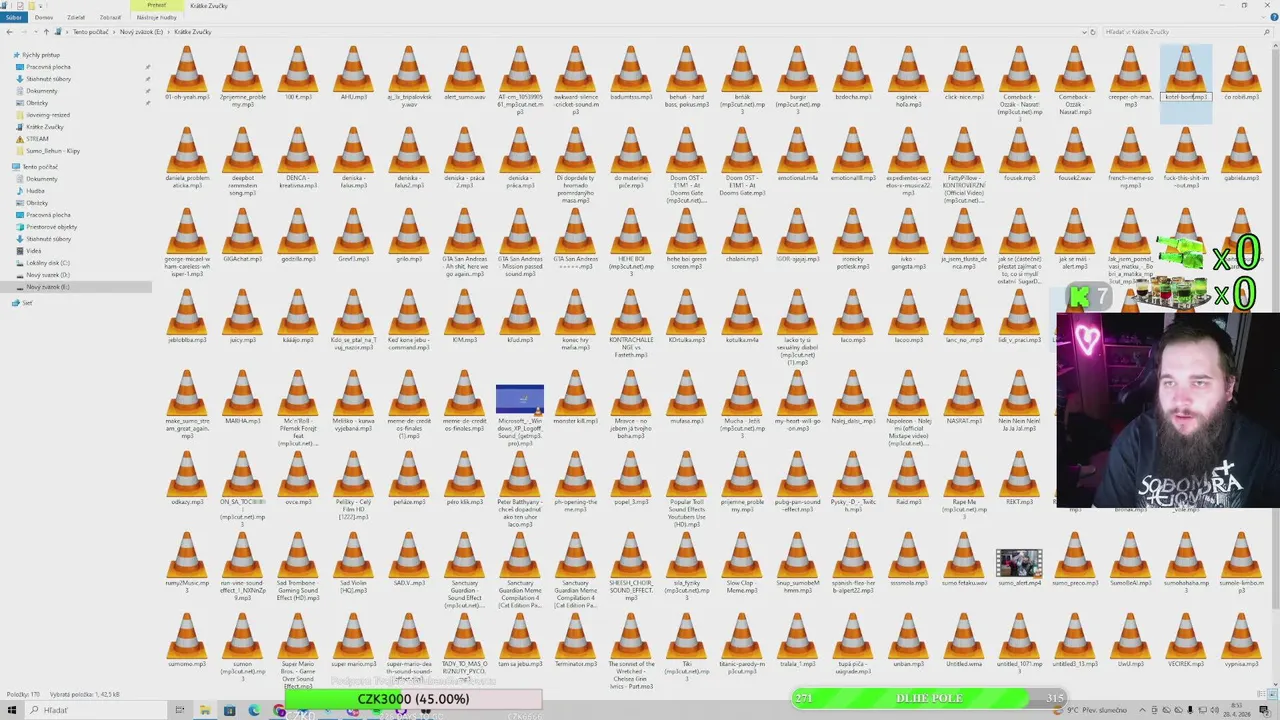Select the video file sumo_alert.mp4

(1019, 564)
